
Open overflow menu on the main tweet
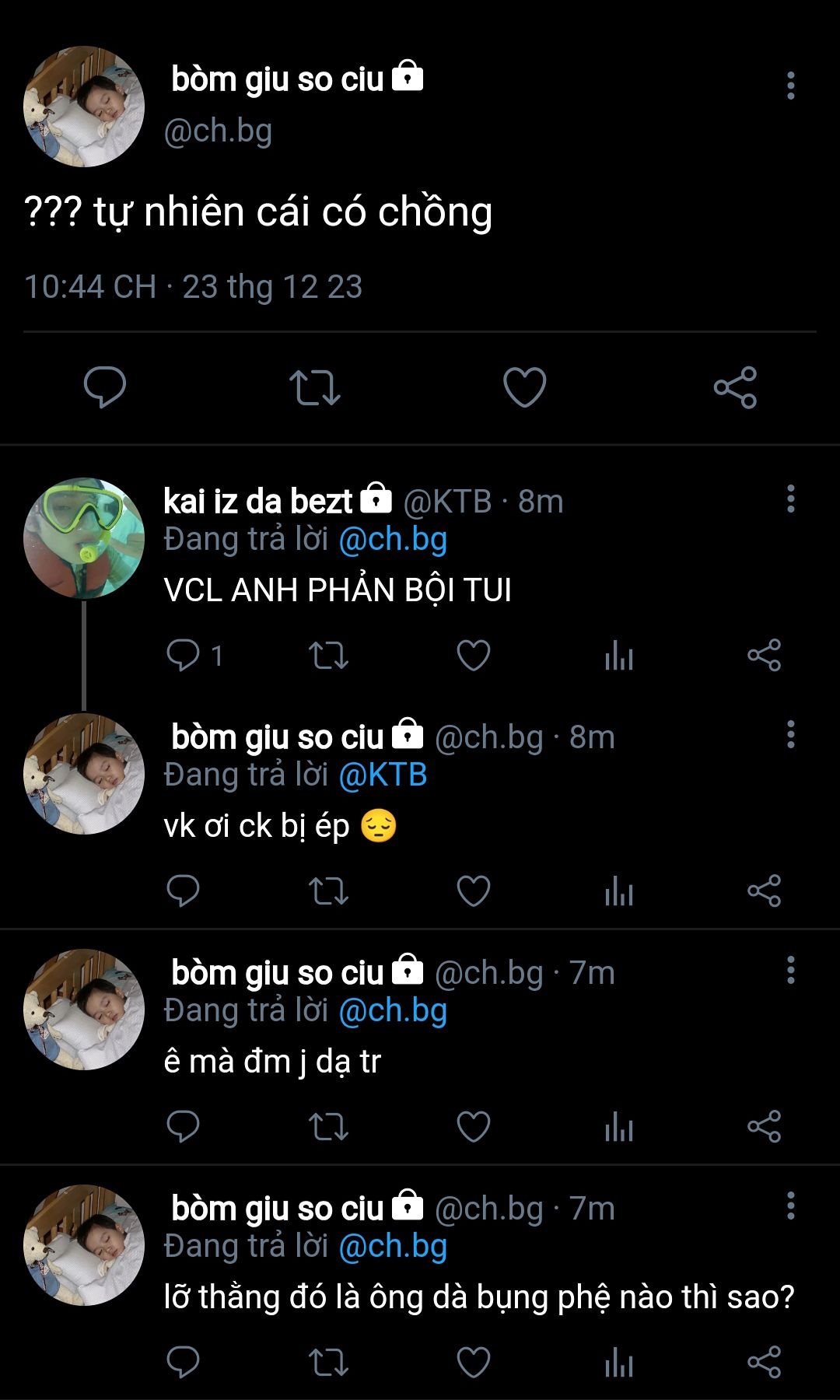coord(790,86)
